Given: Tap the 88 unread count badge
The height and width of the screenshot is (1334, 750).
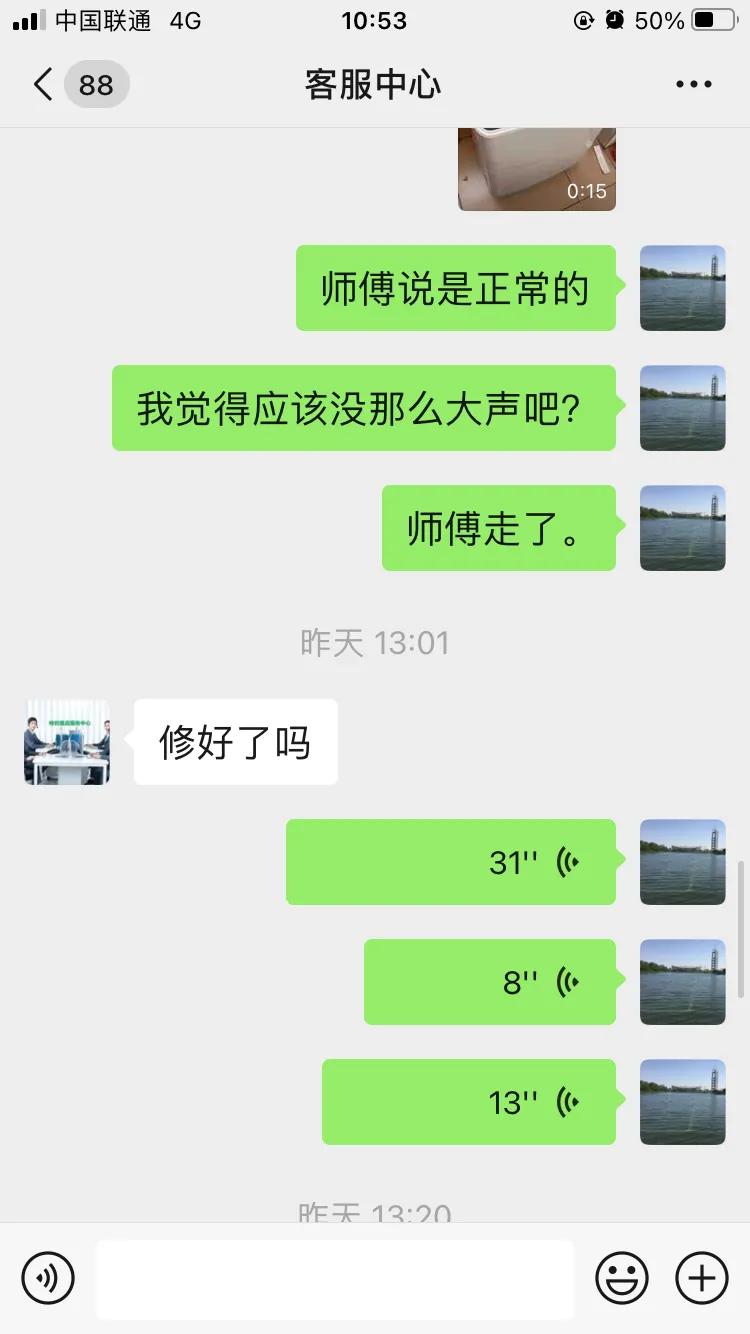Looking at the screenshot, I should coord(95,84).
